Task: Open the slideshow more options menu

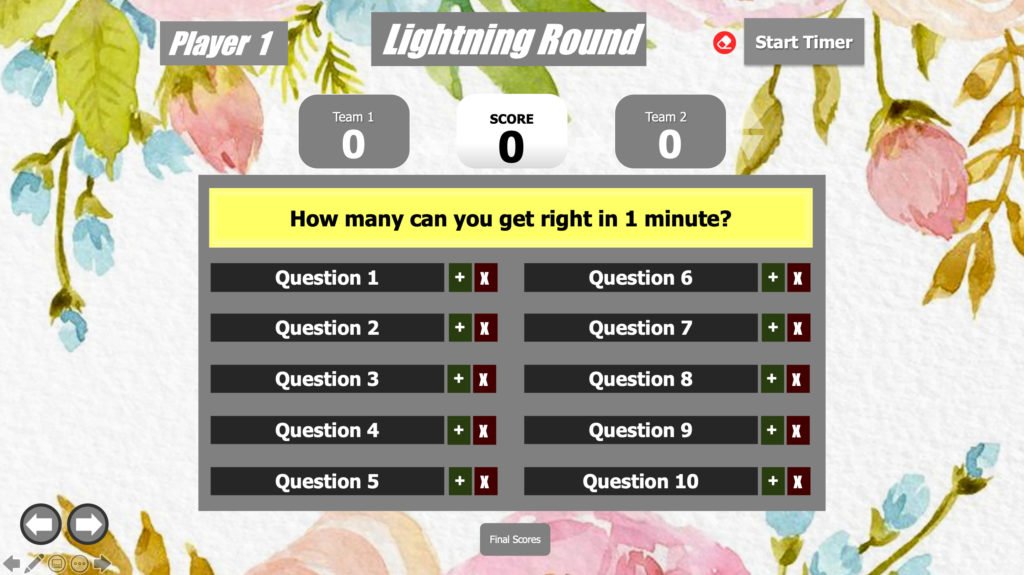Action: (x=79, y=563)
